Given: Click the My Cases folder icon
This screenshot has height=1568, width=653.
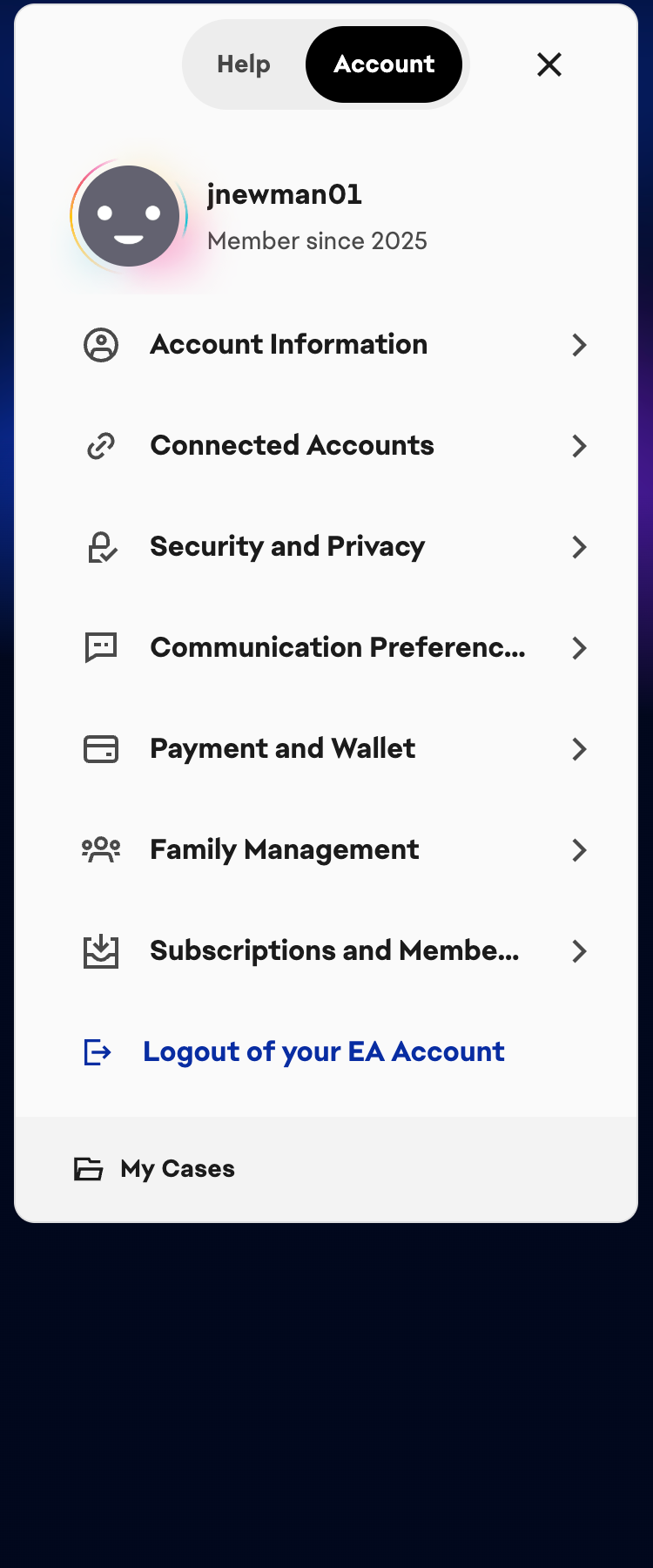Looking at the screenshot, I should [x=89, y=1169].
